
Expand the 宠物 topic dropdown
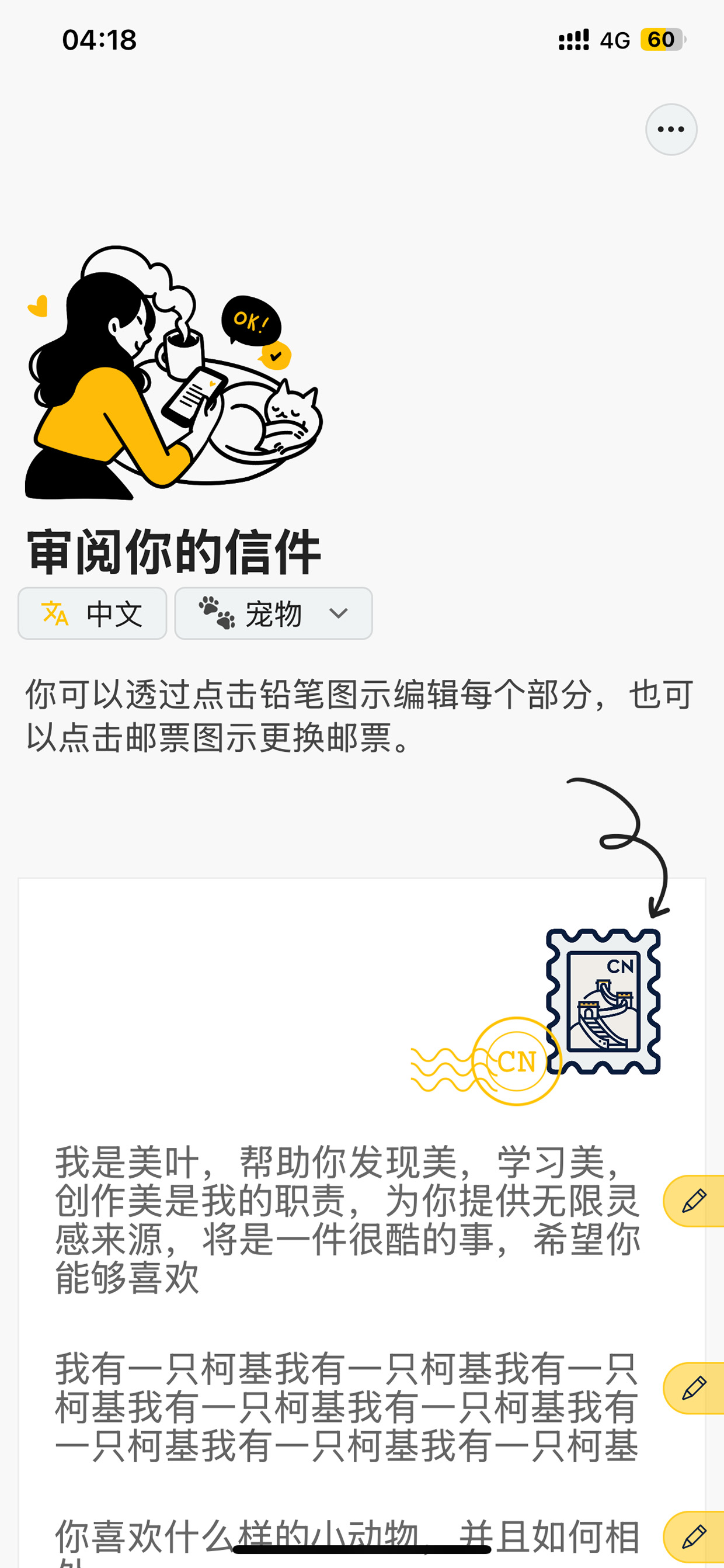(x=274, y=613)
